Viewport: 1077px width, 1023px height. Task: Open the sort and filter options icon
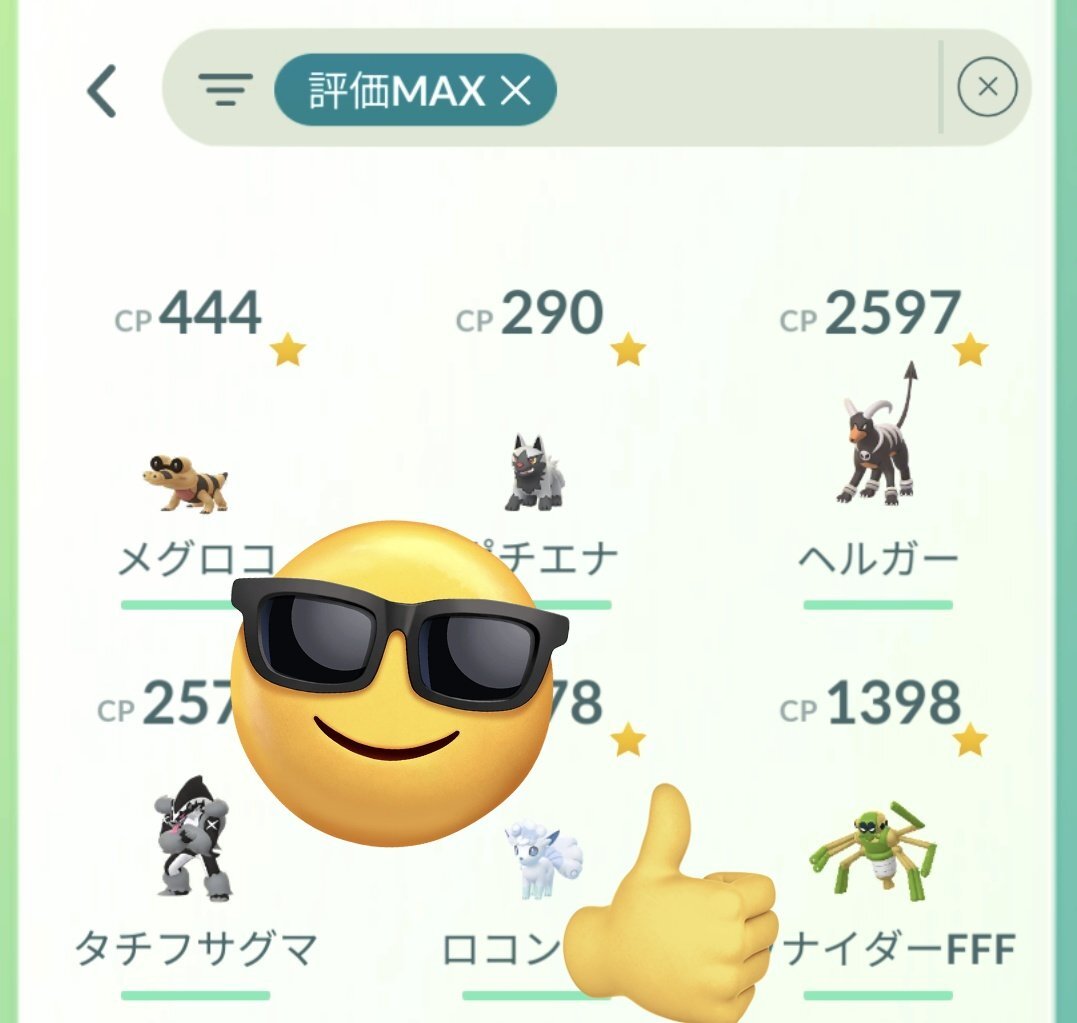(x=225, y=90)
